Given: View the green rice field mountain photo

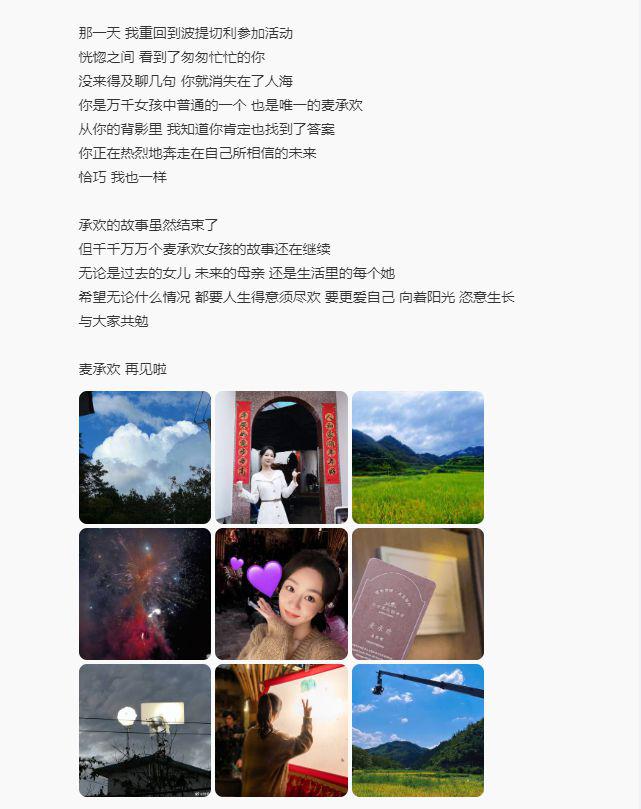Looking at the screenshot, I should [418, 457].
